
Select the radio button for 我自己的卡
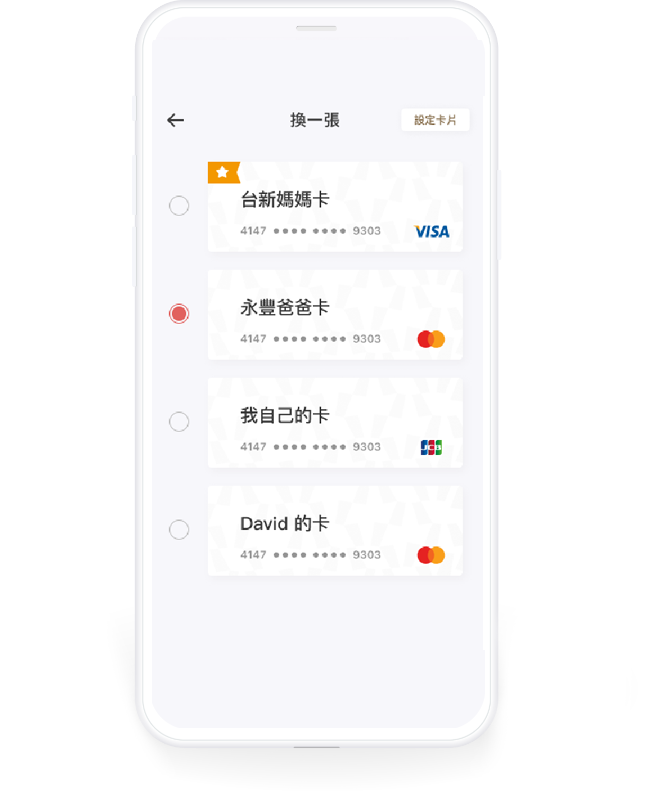tap(179, 422)
